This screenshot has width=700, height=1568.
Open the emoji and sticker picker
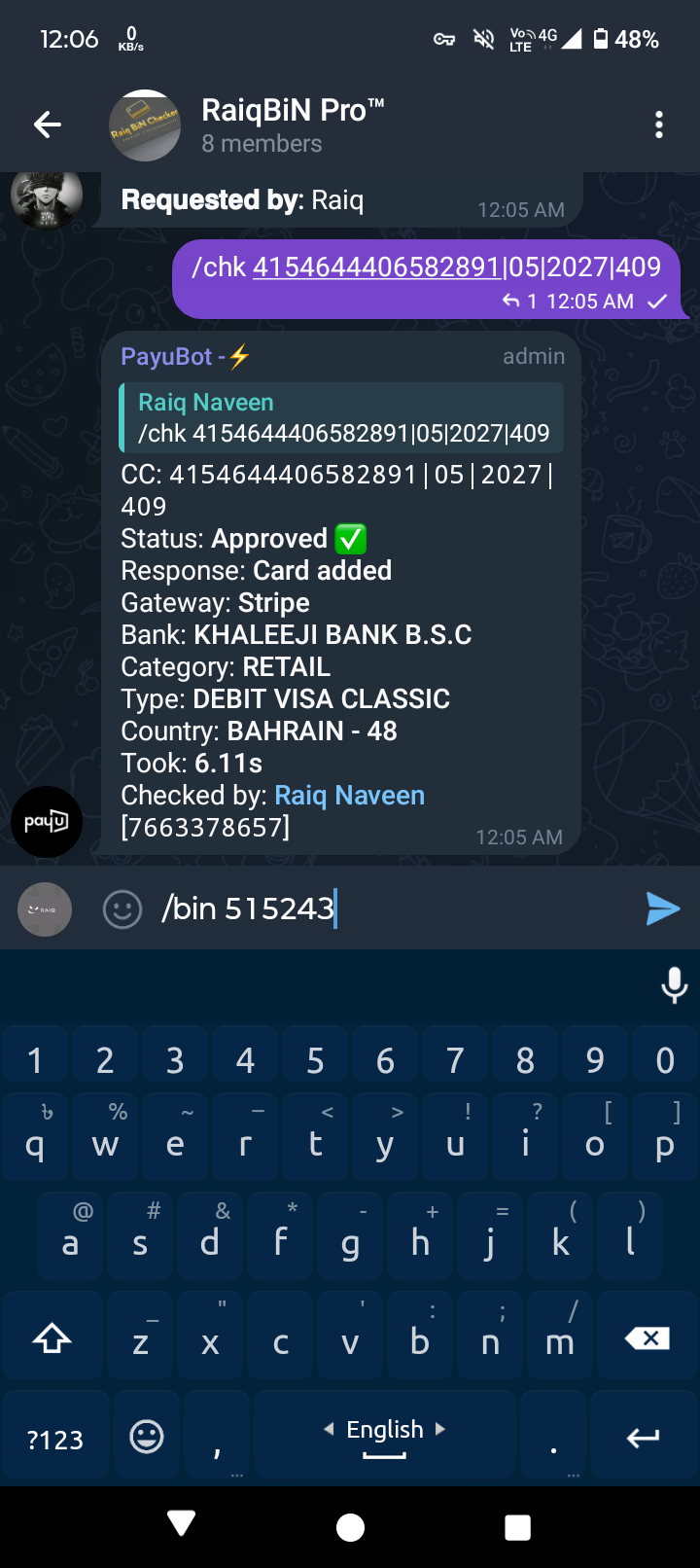122,909
